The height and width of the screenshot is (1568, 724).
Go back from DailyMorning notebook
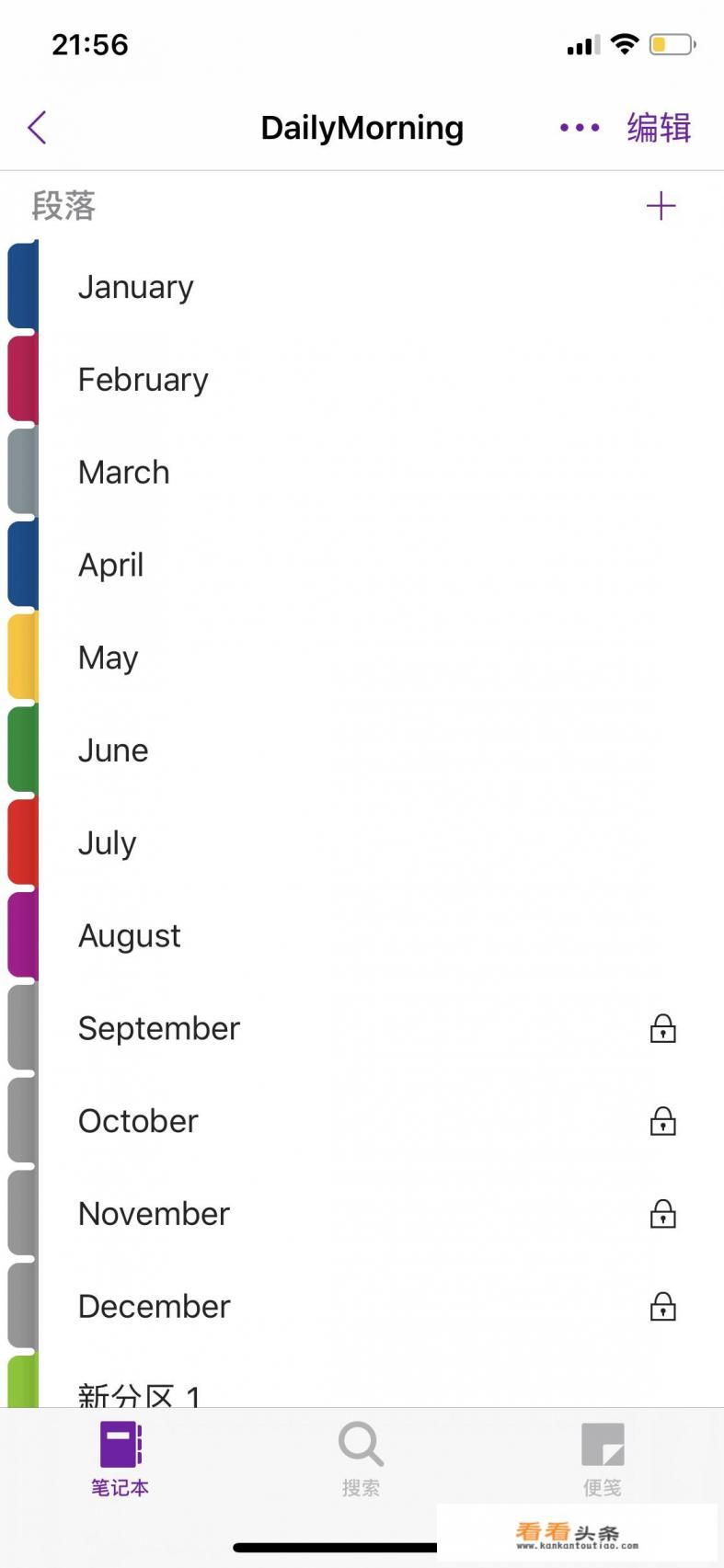coord(38,128)
